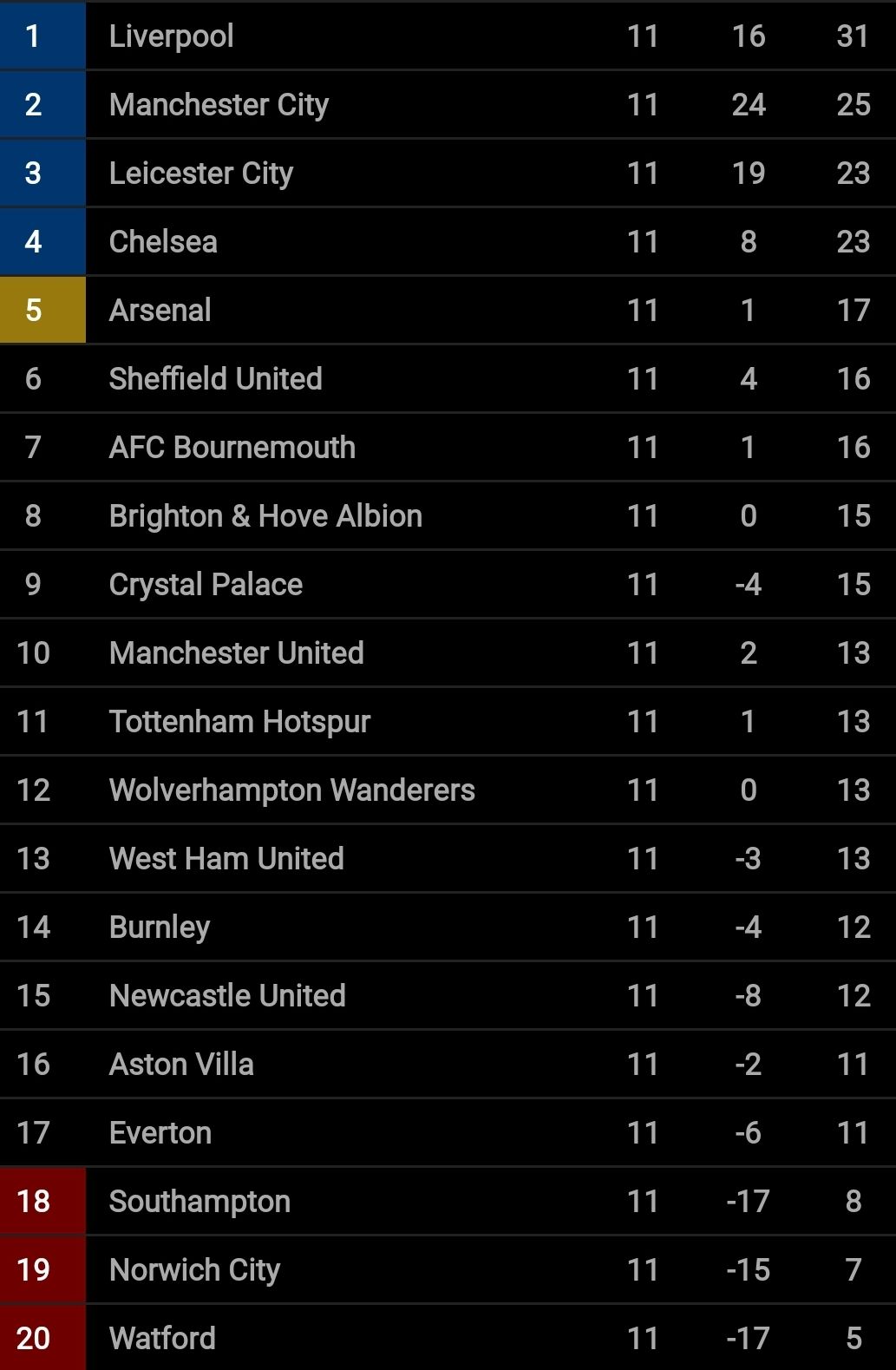Open Leicester City's row
This screenshot has width=896, height=1370.
click(x=448, y=173)
